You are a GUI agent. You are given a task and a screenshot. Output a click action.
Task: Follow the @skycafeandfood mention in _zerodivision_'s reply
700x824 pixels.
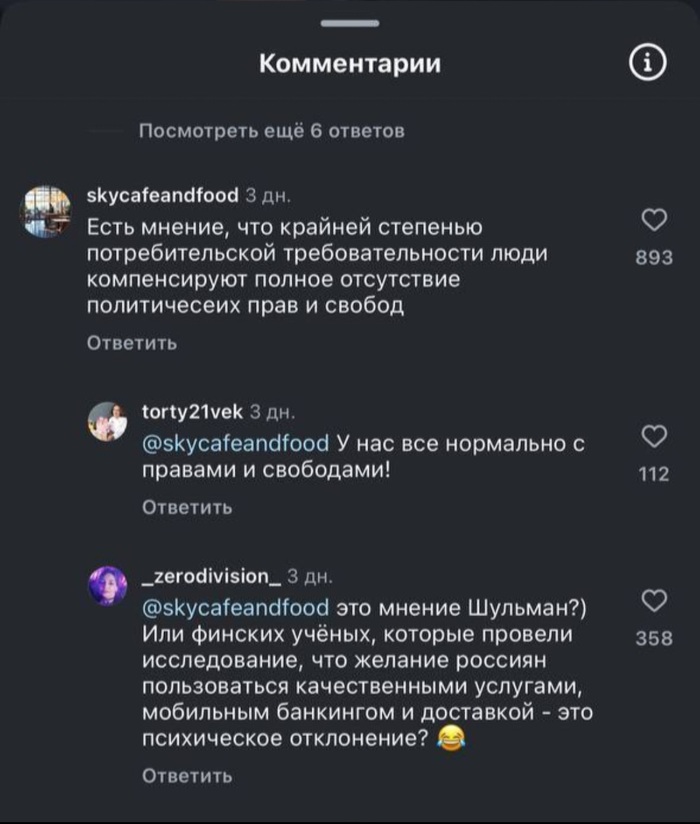237,607
